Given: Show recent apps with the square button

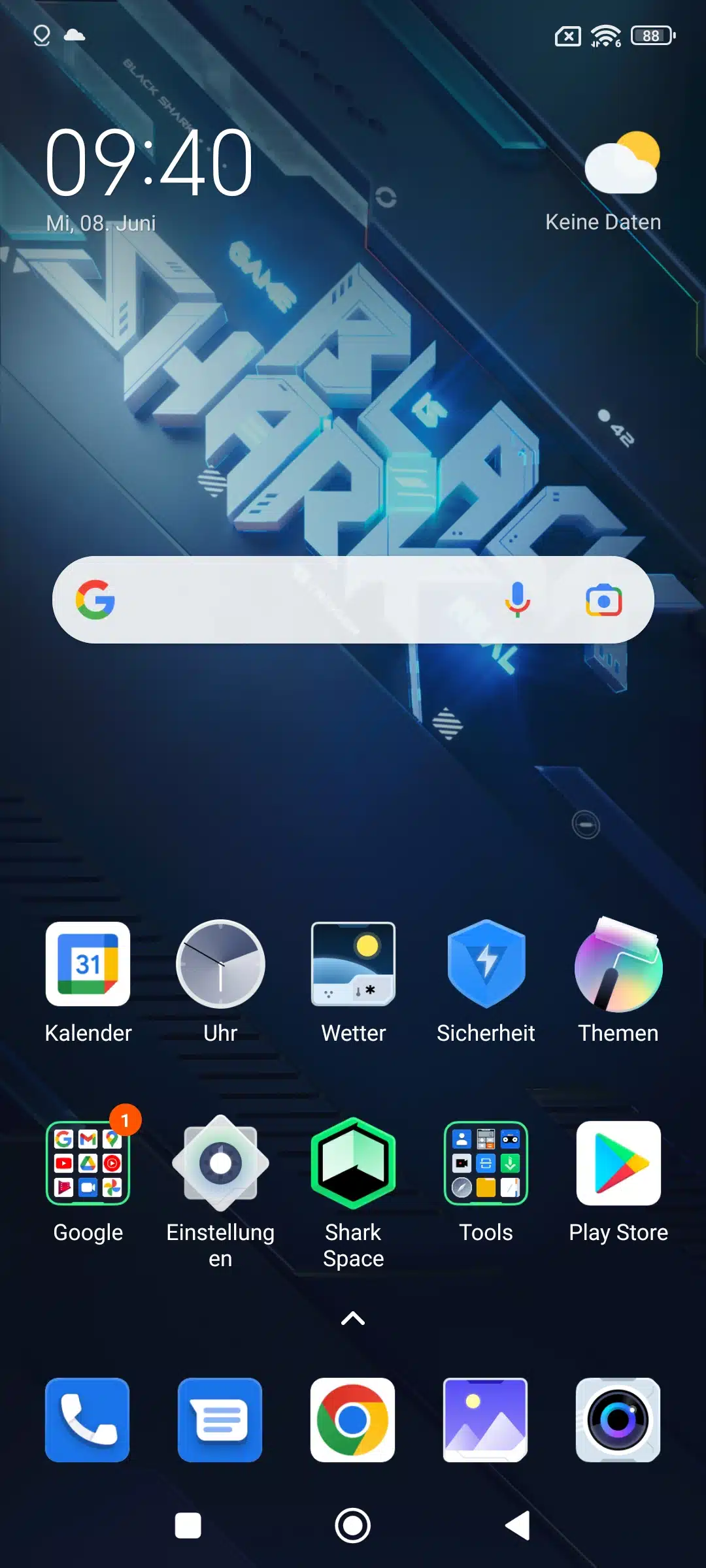Looking at the screenshot, I should click(x=188, y=1526).
